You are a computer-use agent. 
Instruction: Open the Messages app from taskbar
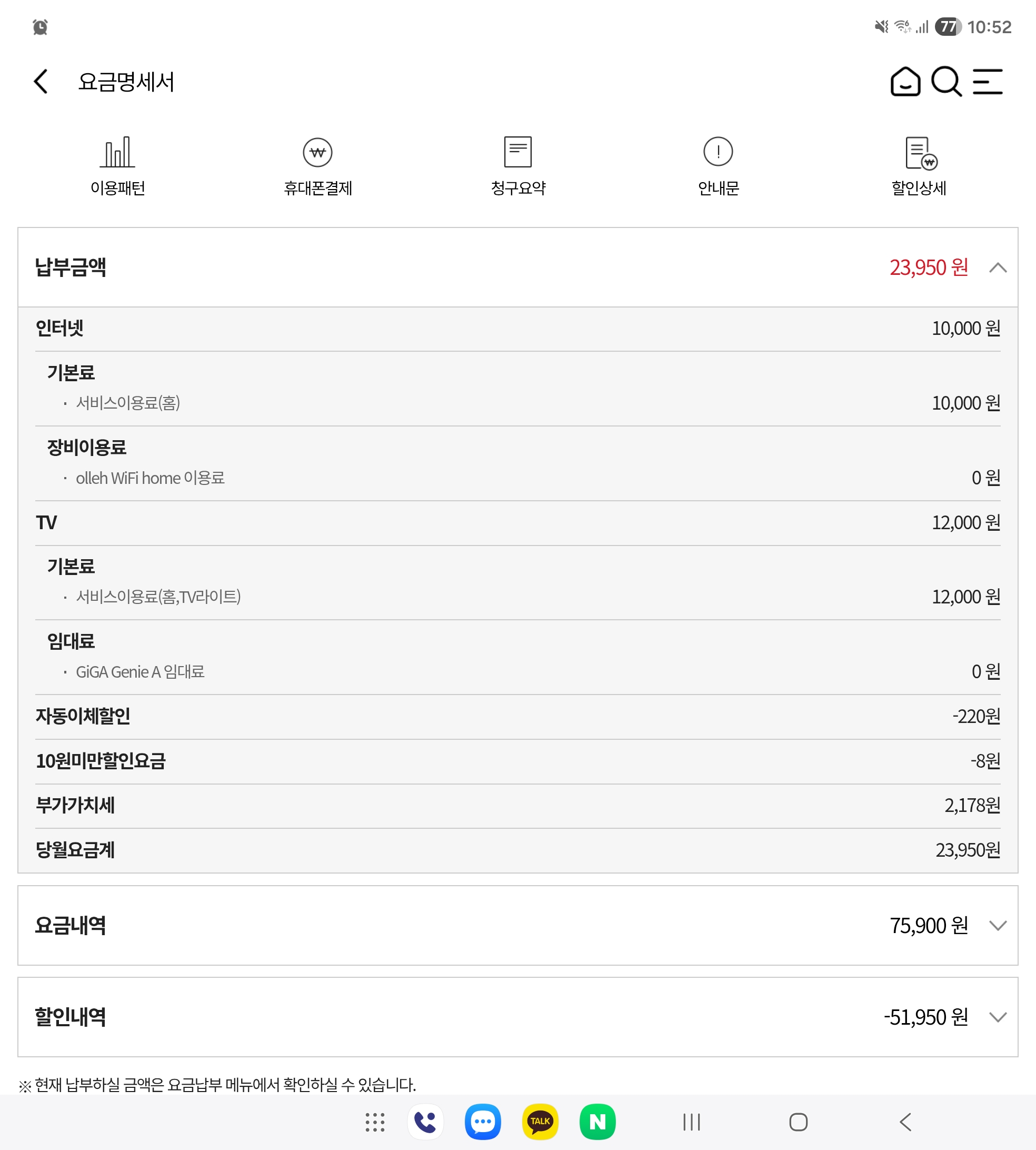(x=483, y=1122)
